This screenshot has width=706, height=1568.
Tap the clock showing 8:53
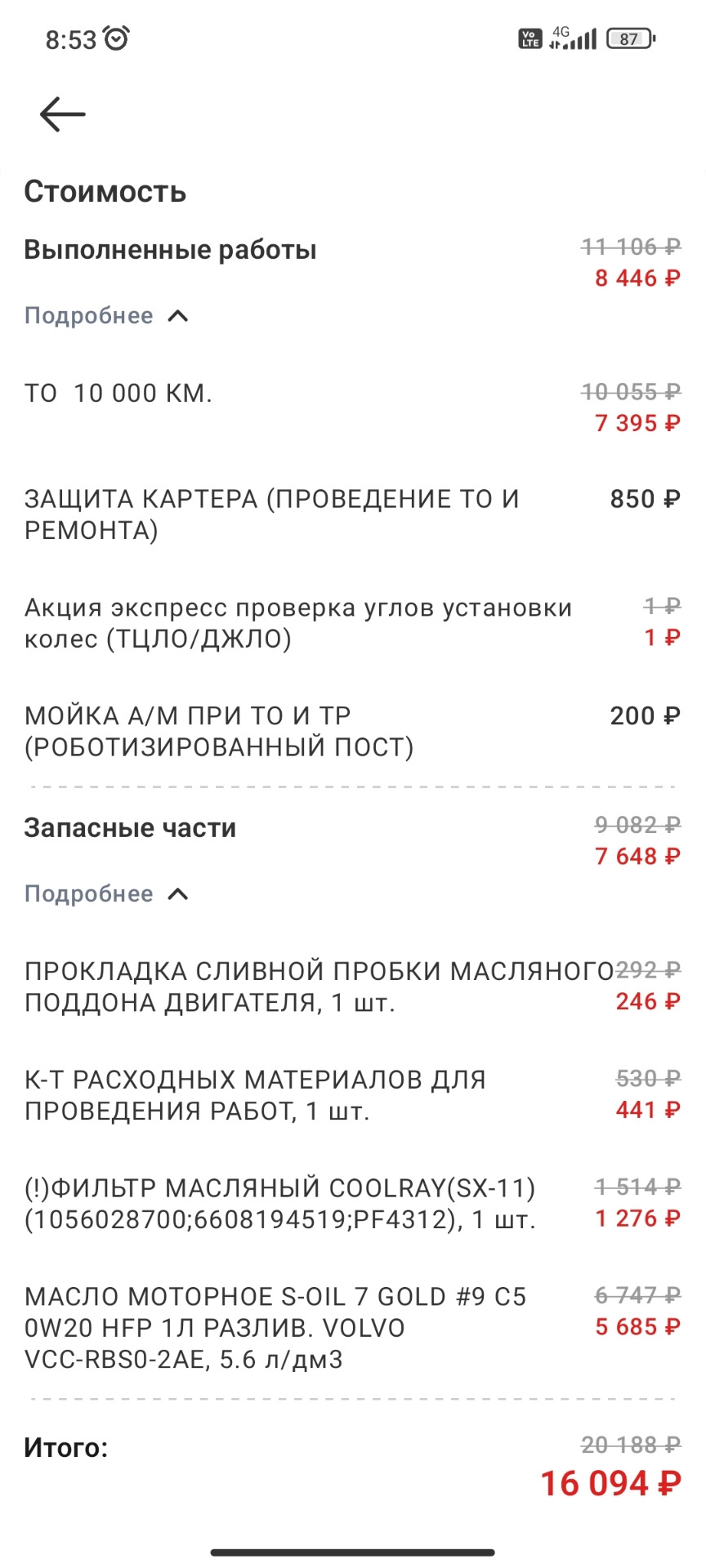click(71, 37)
